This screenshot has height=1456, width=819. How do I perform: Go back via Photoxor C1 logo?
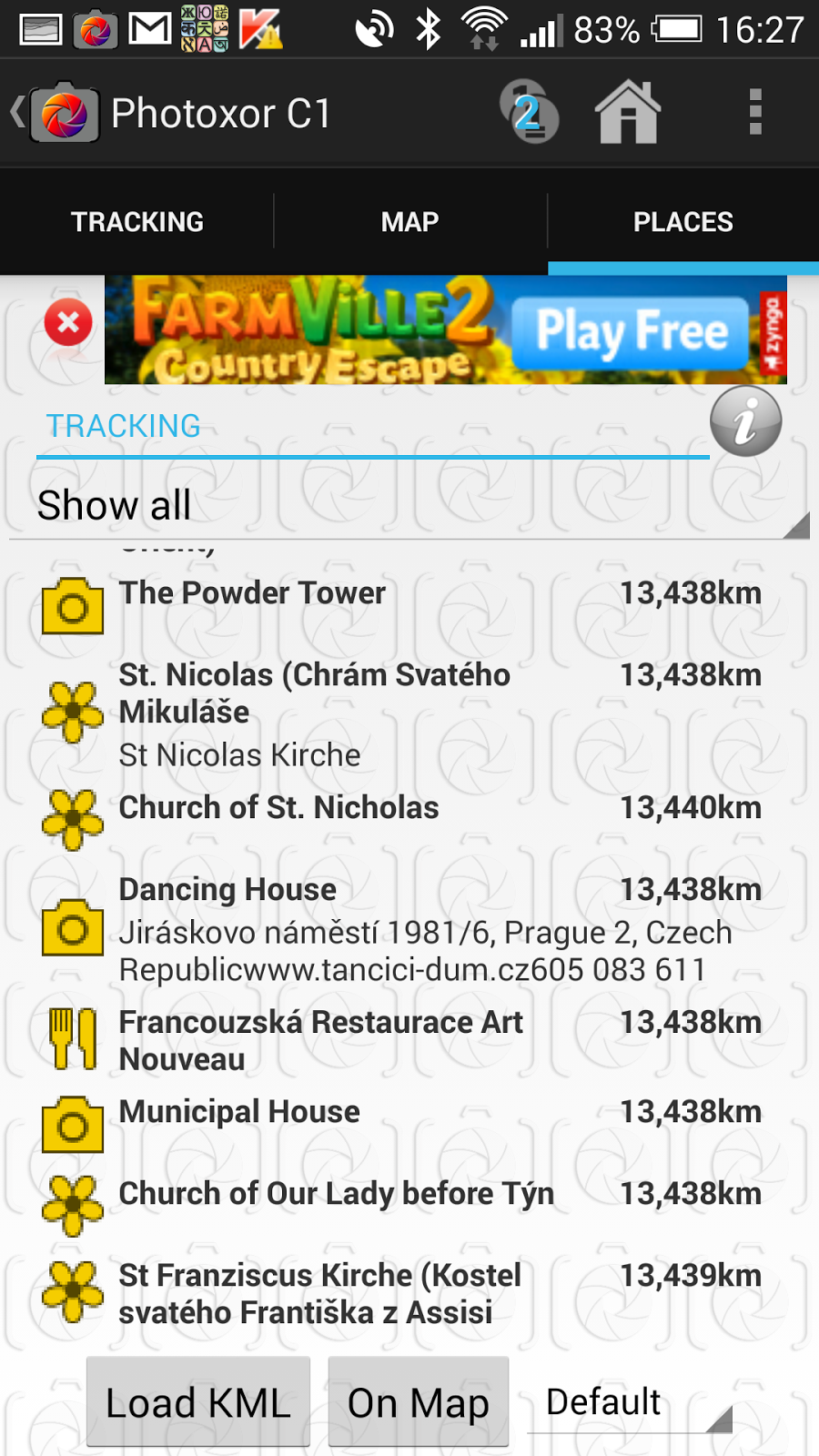click(x=56, y=114)
